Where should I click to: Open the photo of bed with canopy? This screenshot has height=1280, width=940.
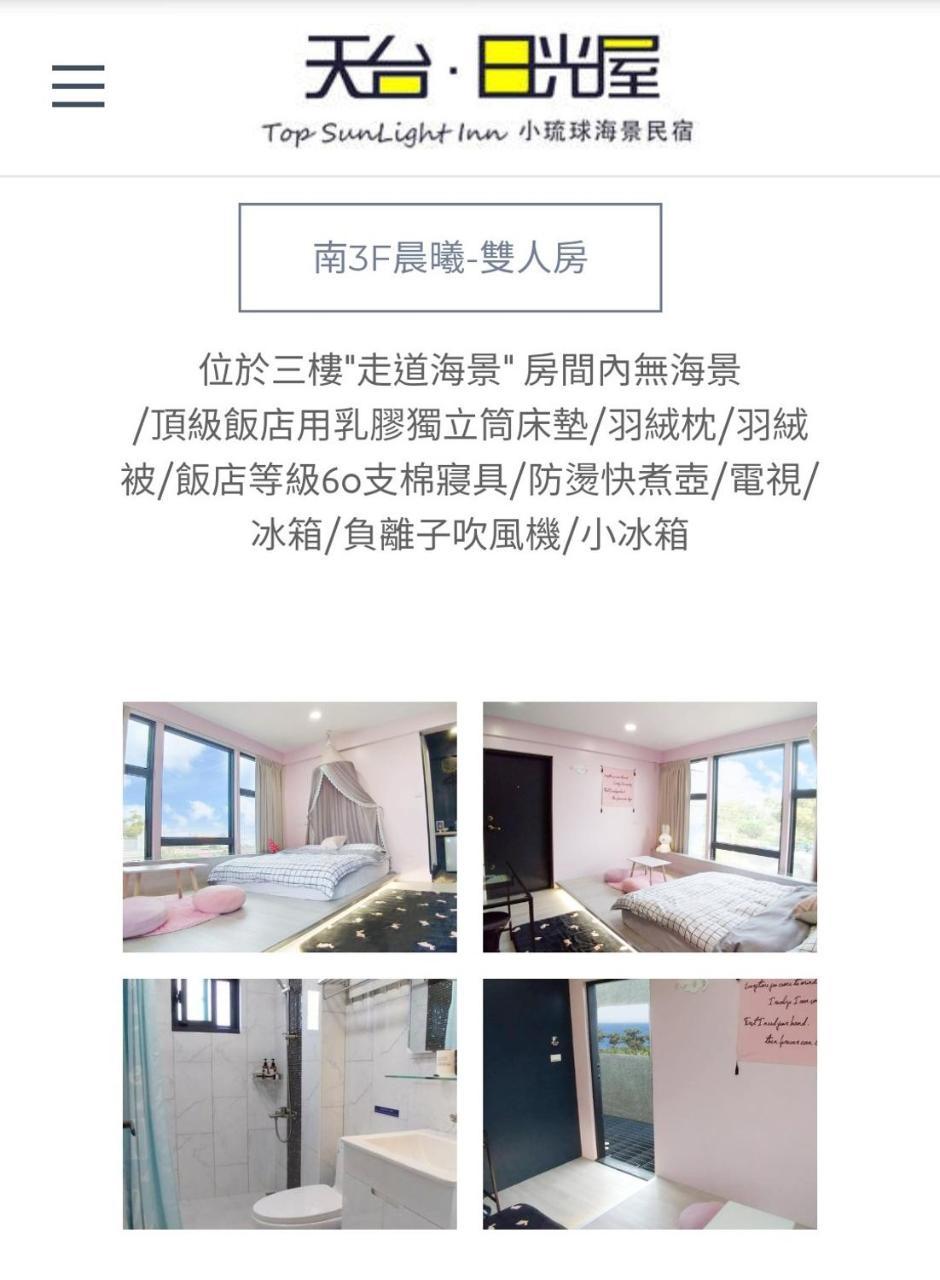(x=290, y=827)
